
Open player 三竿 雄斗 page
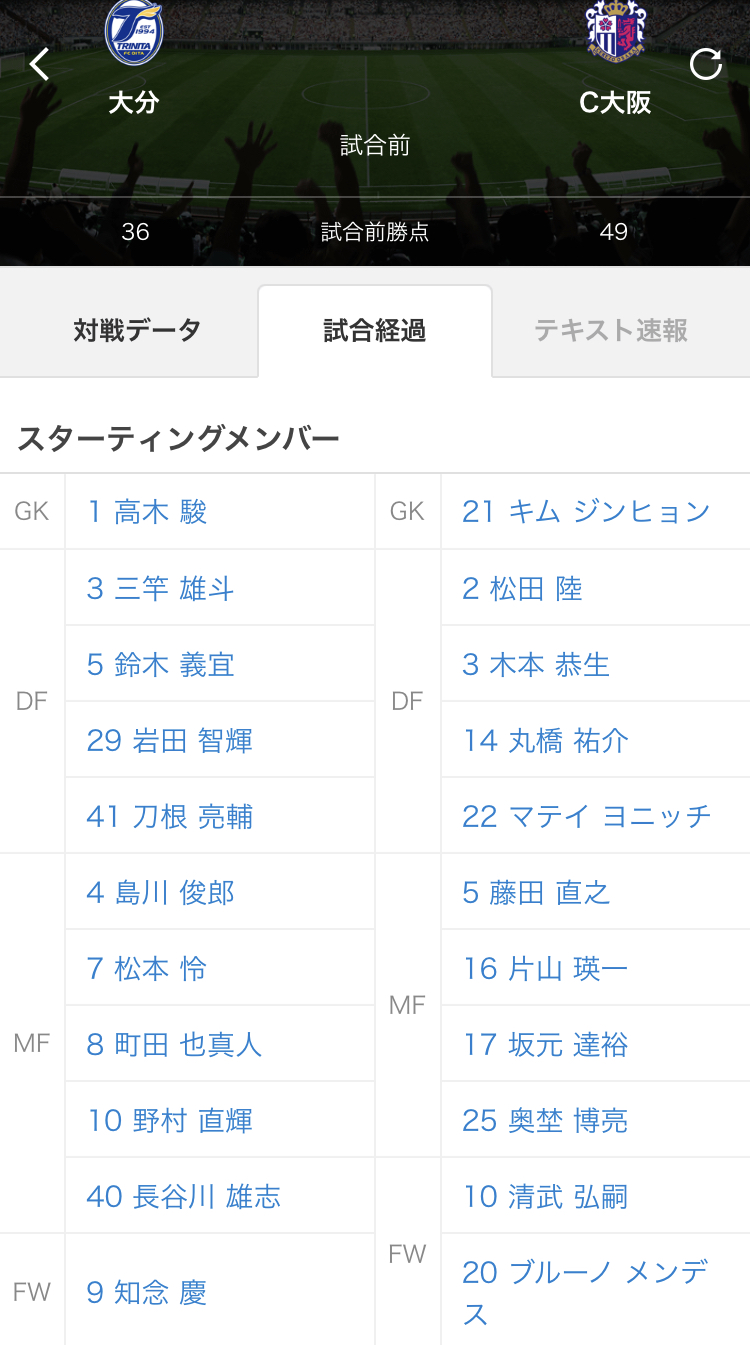click(160, 588)
